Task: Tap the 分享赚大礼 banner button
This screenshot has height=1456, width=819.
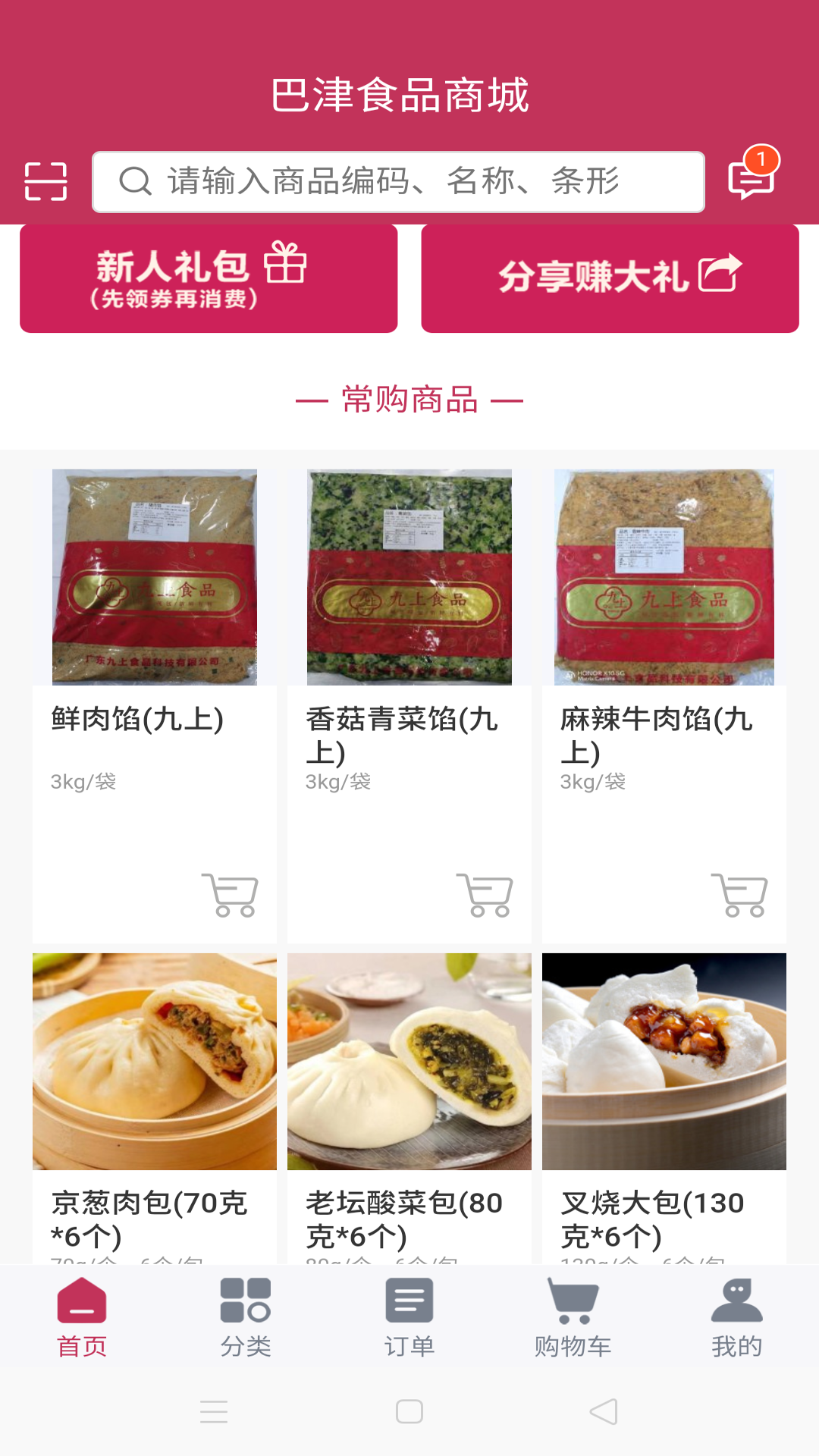Action: [610, 278]
